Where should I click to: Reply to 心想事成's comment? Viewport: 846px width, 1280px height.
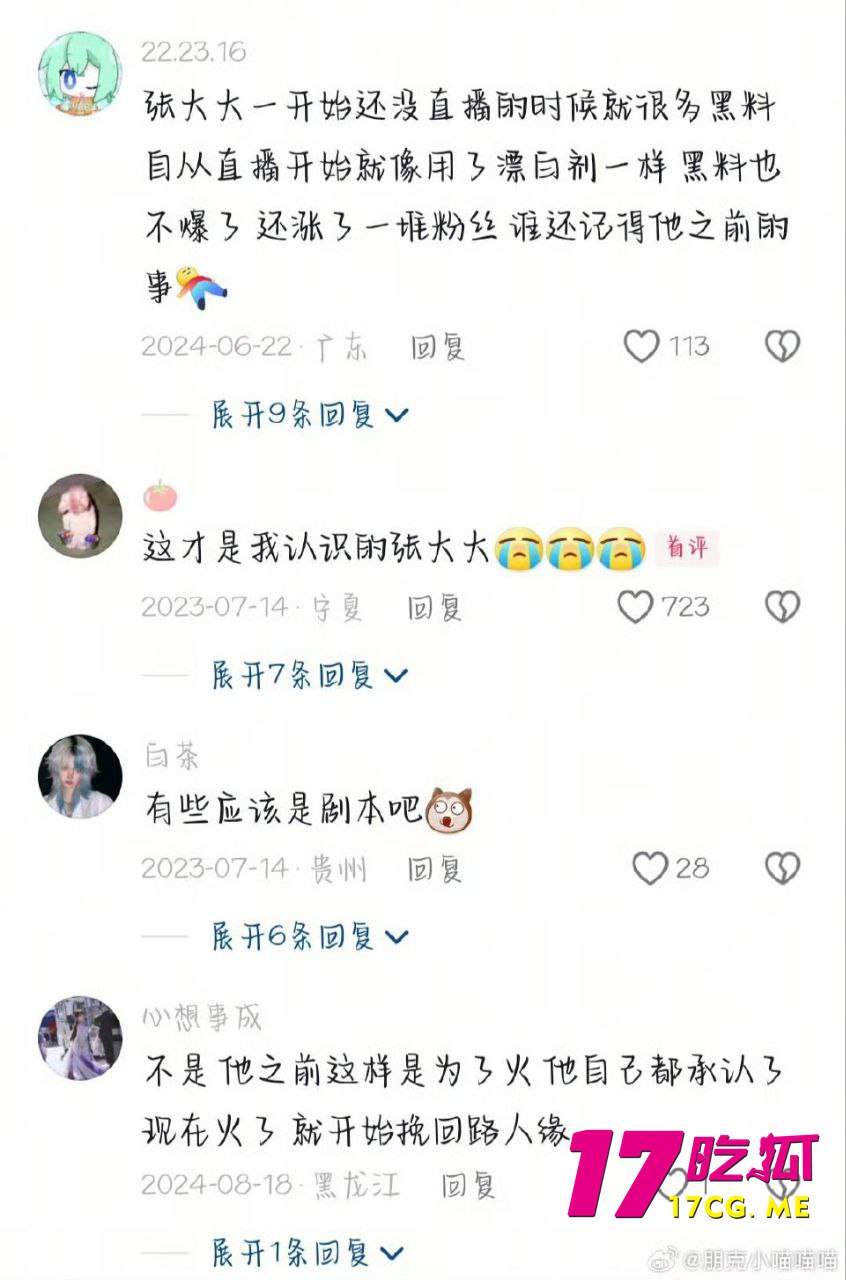(468, 1186)
